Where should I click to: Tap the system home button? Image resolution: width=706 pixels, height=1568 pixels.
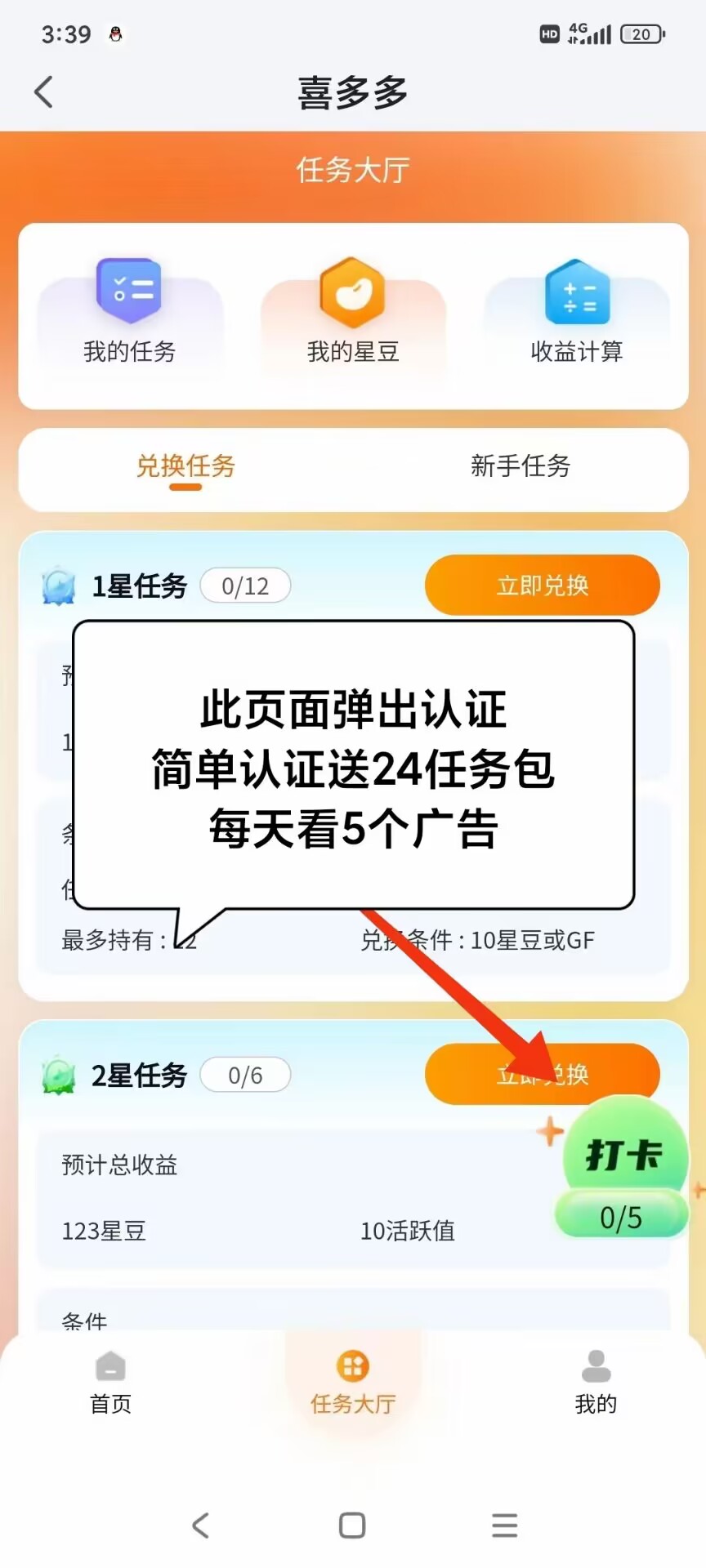click(352, 1525)
